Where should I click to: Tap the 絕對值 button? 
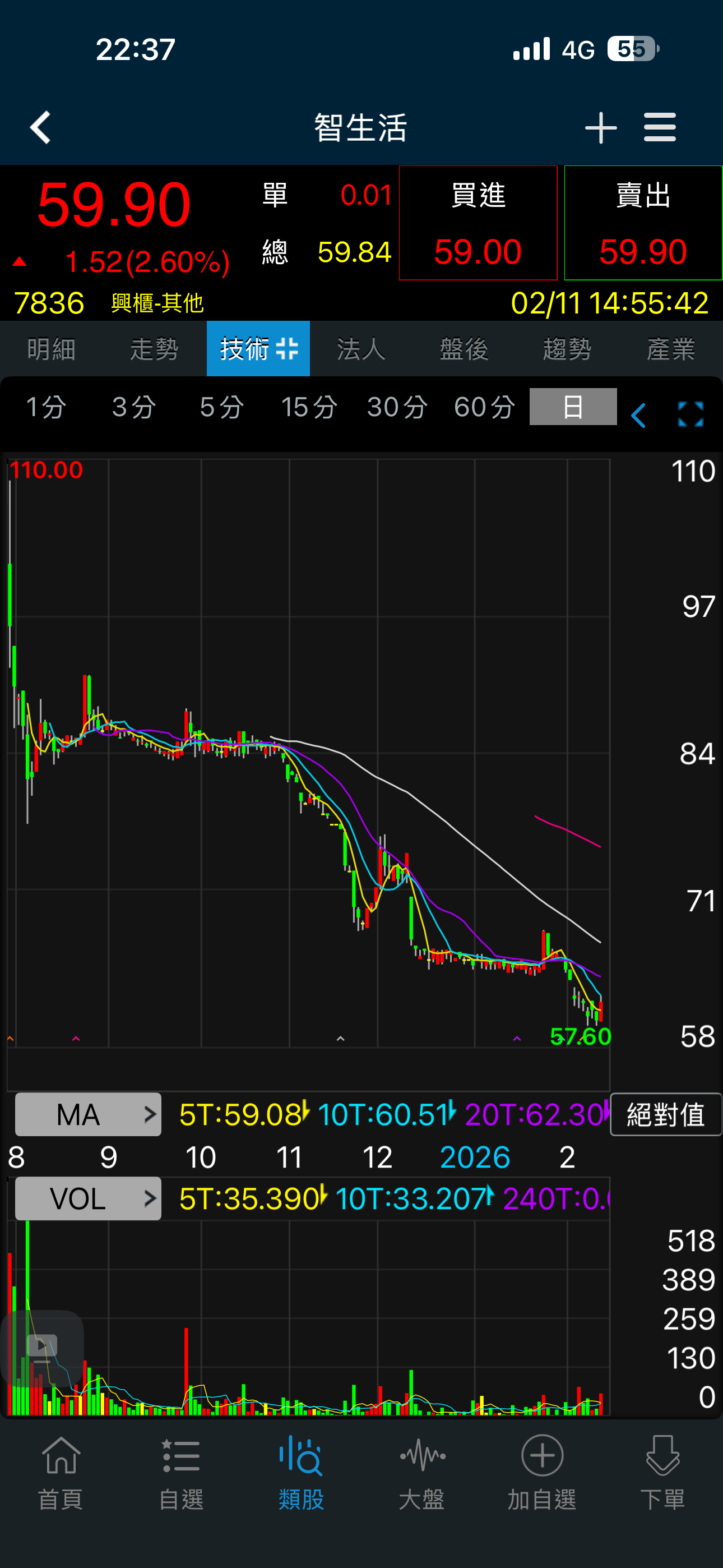pyautogui.click(x=666, y=1114)
